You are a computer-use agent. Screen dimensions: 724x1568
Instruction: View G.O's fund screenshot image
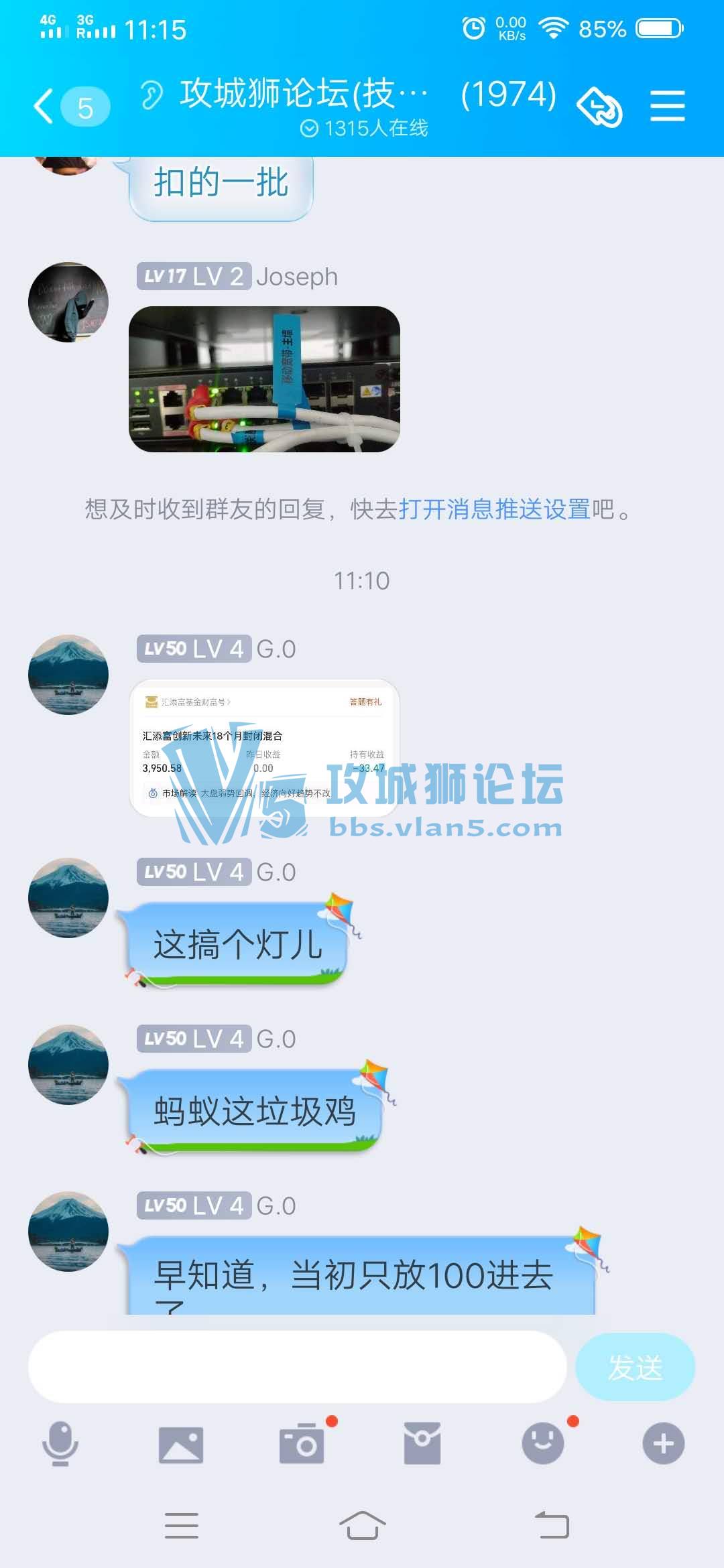click(264, 748)
